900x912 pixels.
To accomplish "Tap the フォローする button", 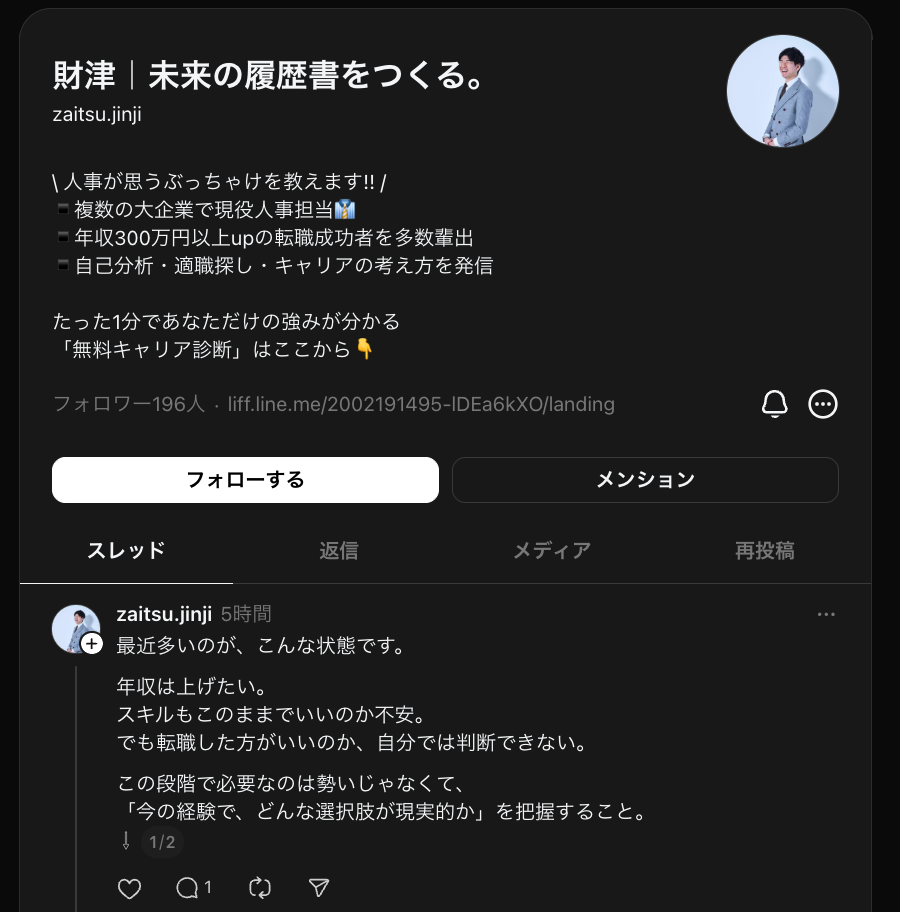I will (245, 480).
